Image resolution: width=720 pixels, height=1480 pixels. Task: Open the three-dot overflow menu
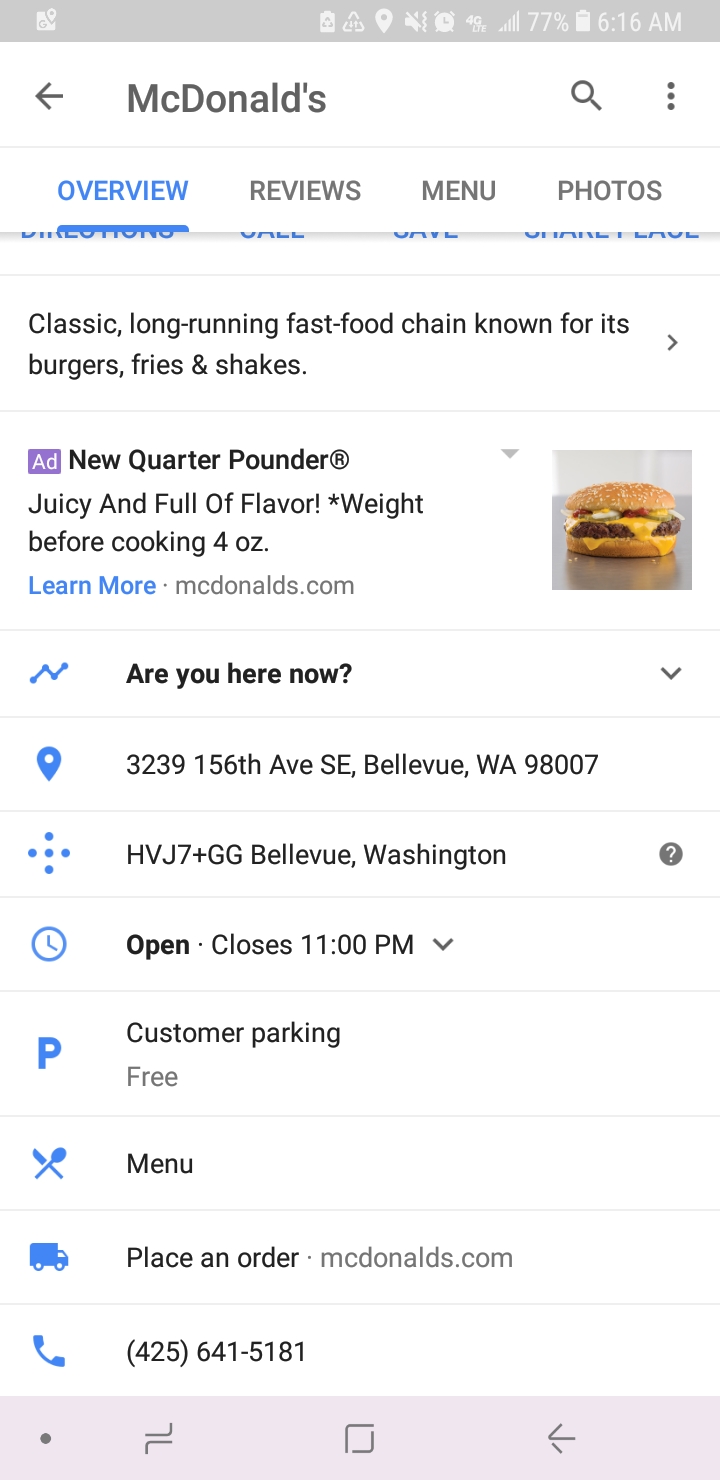point(670,96)
